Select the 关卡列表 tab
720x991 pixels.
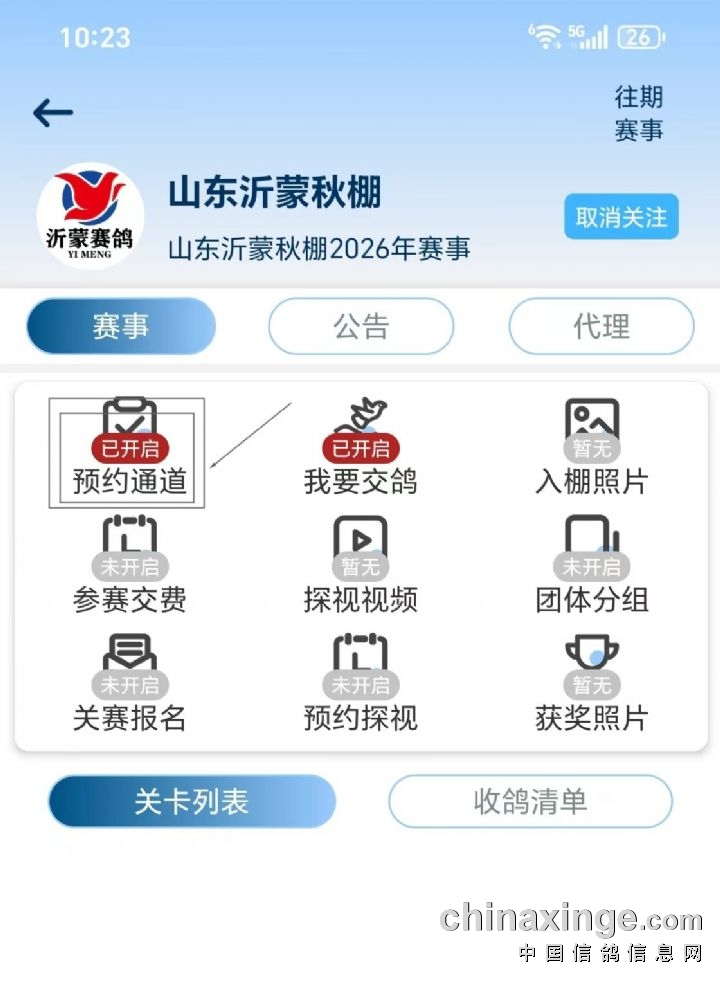(192, 802)
